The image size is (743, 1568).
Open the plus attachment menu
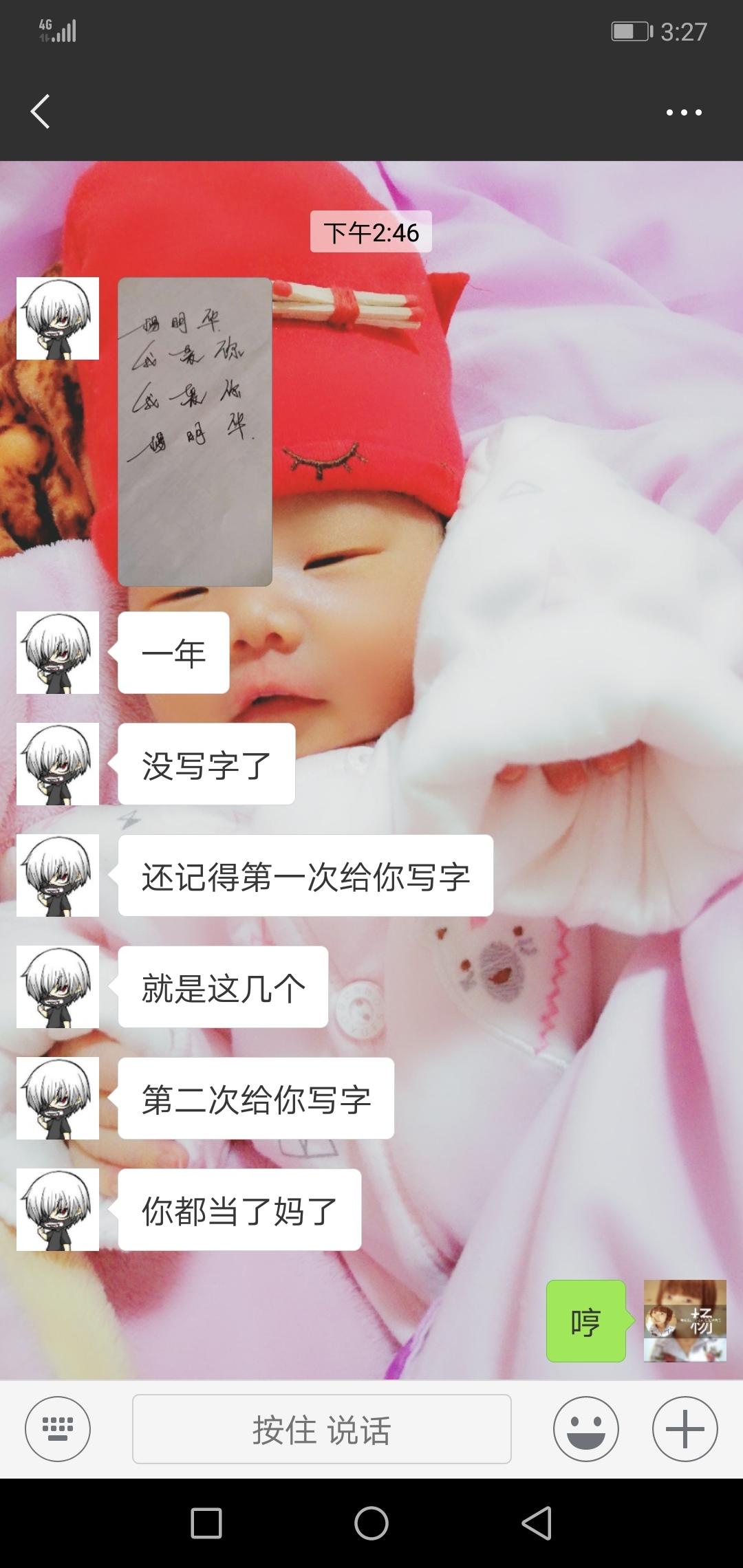685,1428
